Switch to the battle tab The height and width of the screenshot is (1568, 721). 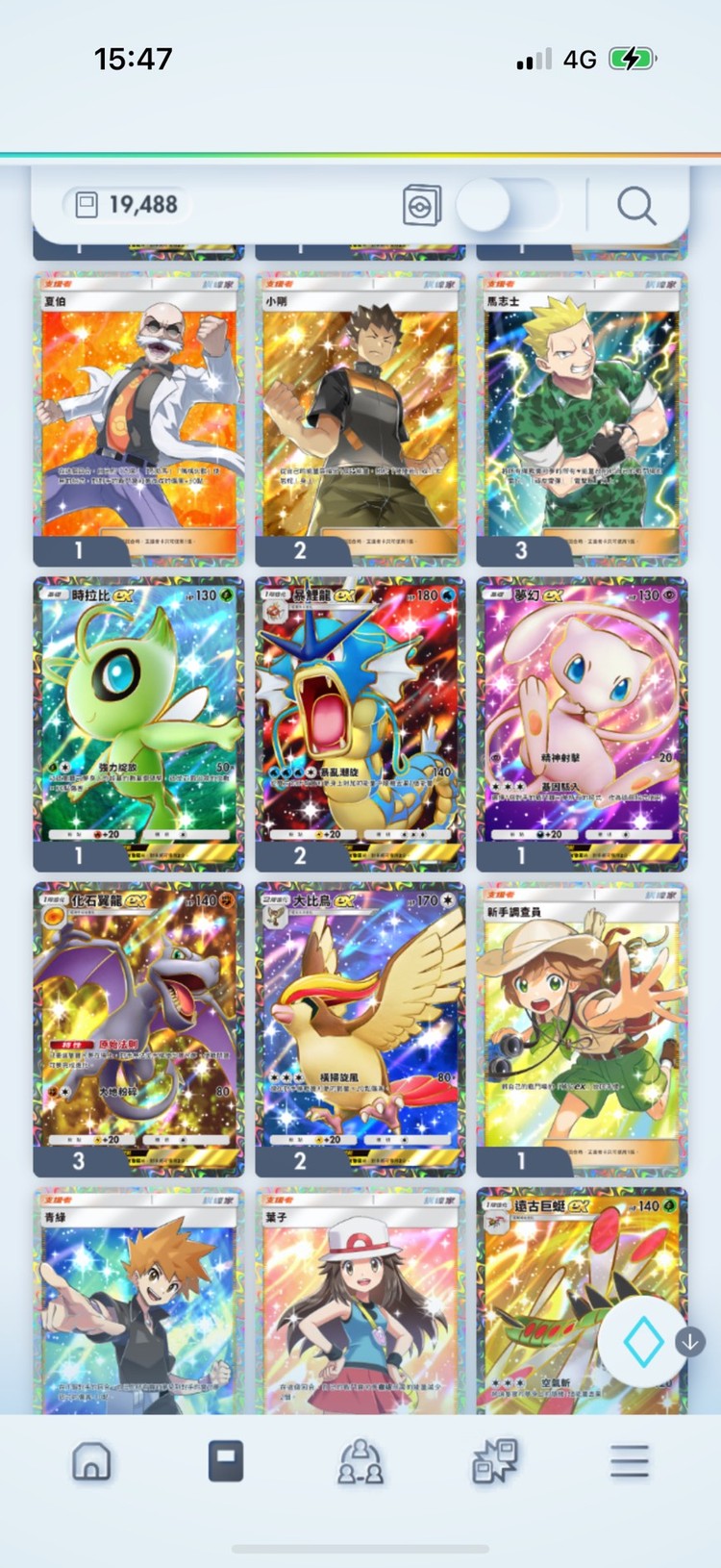pyautogui.click(x=495, y=1461)
